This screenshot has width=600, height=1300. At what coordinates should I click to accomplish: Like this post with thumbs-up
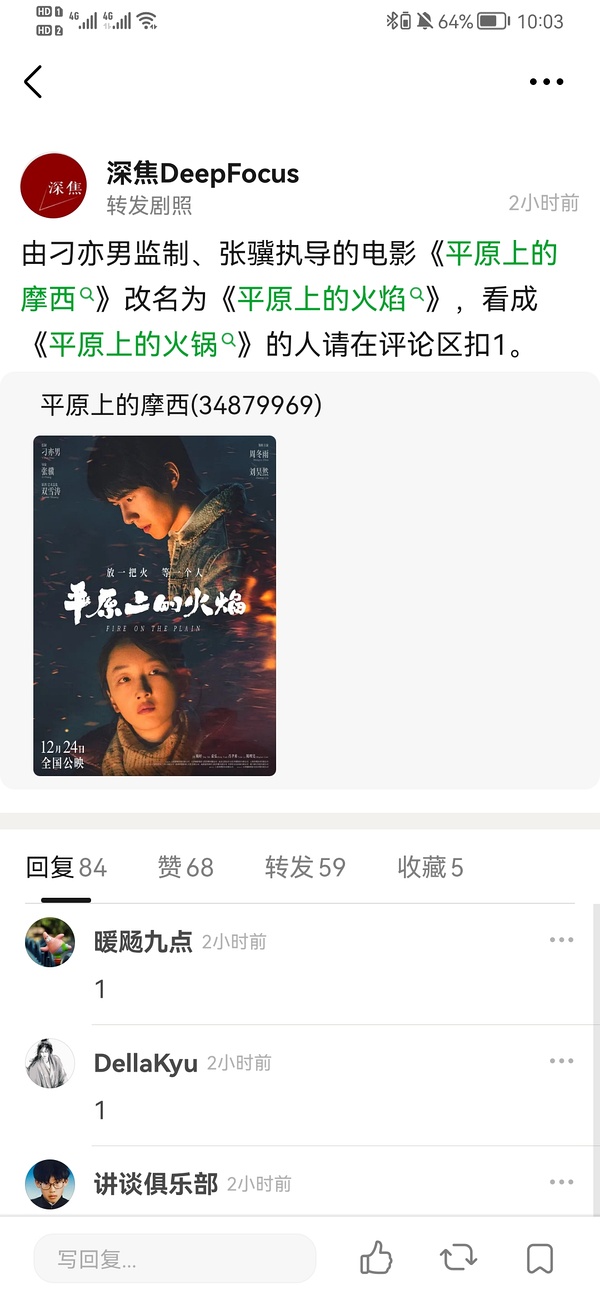click(376, 1258)
